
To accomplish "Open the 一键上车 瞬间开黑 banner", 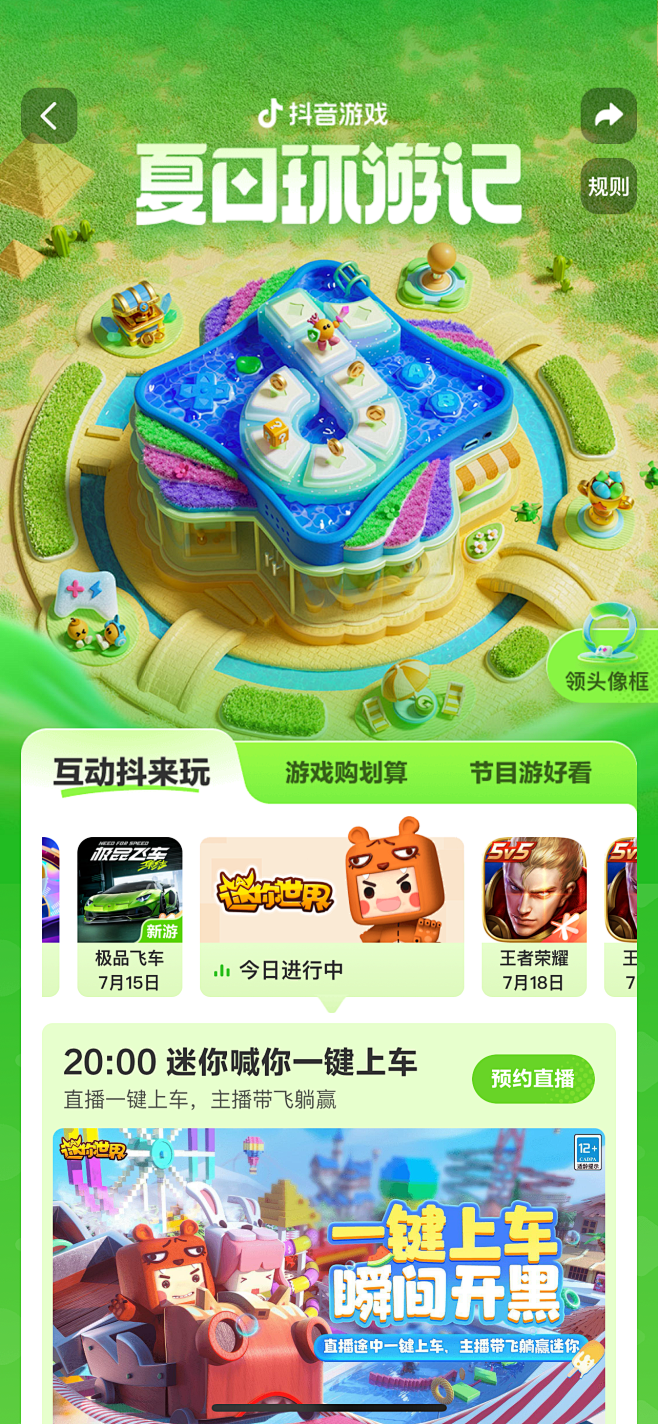I will click(329, 1270).
